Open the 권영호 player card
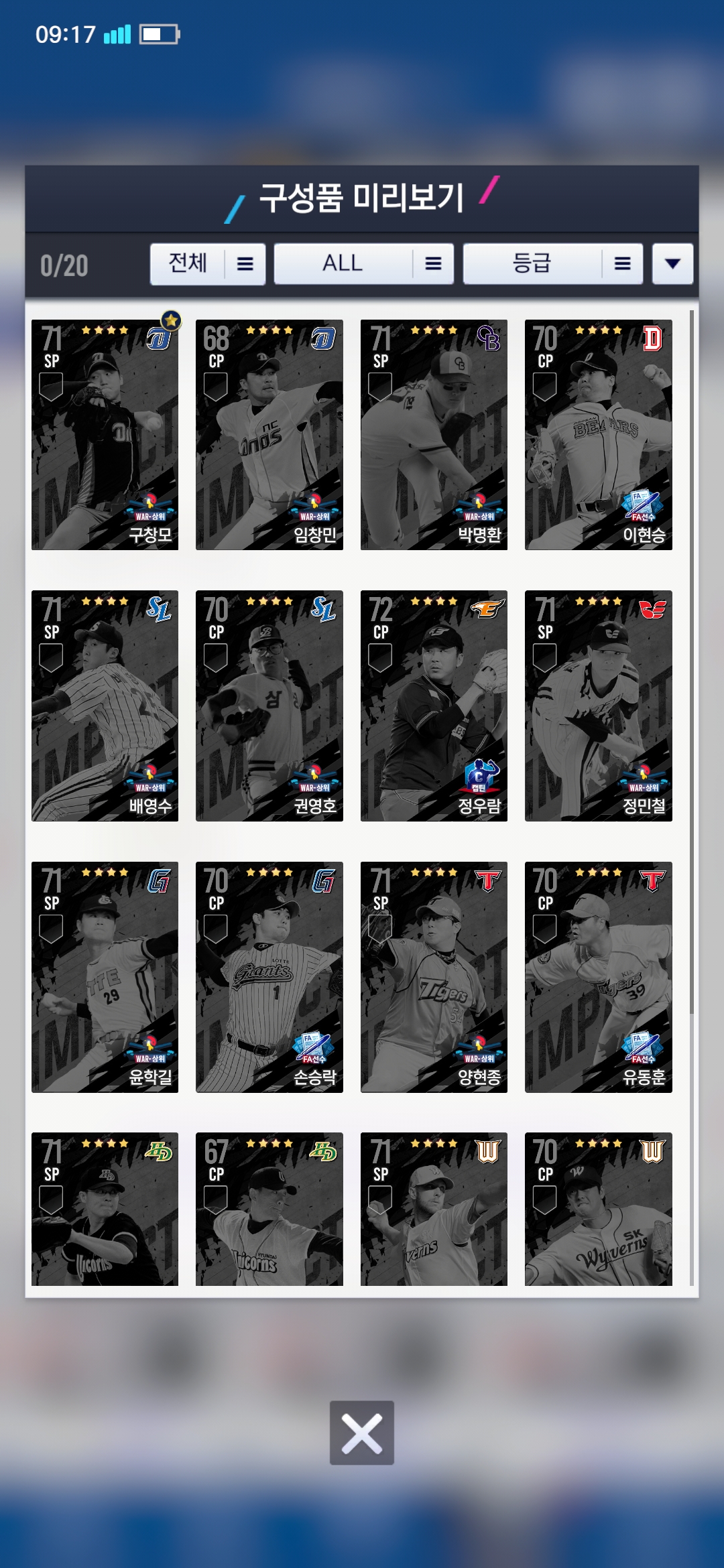 pyautogui.click(x=269, y=706)
